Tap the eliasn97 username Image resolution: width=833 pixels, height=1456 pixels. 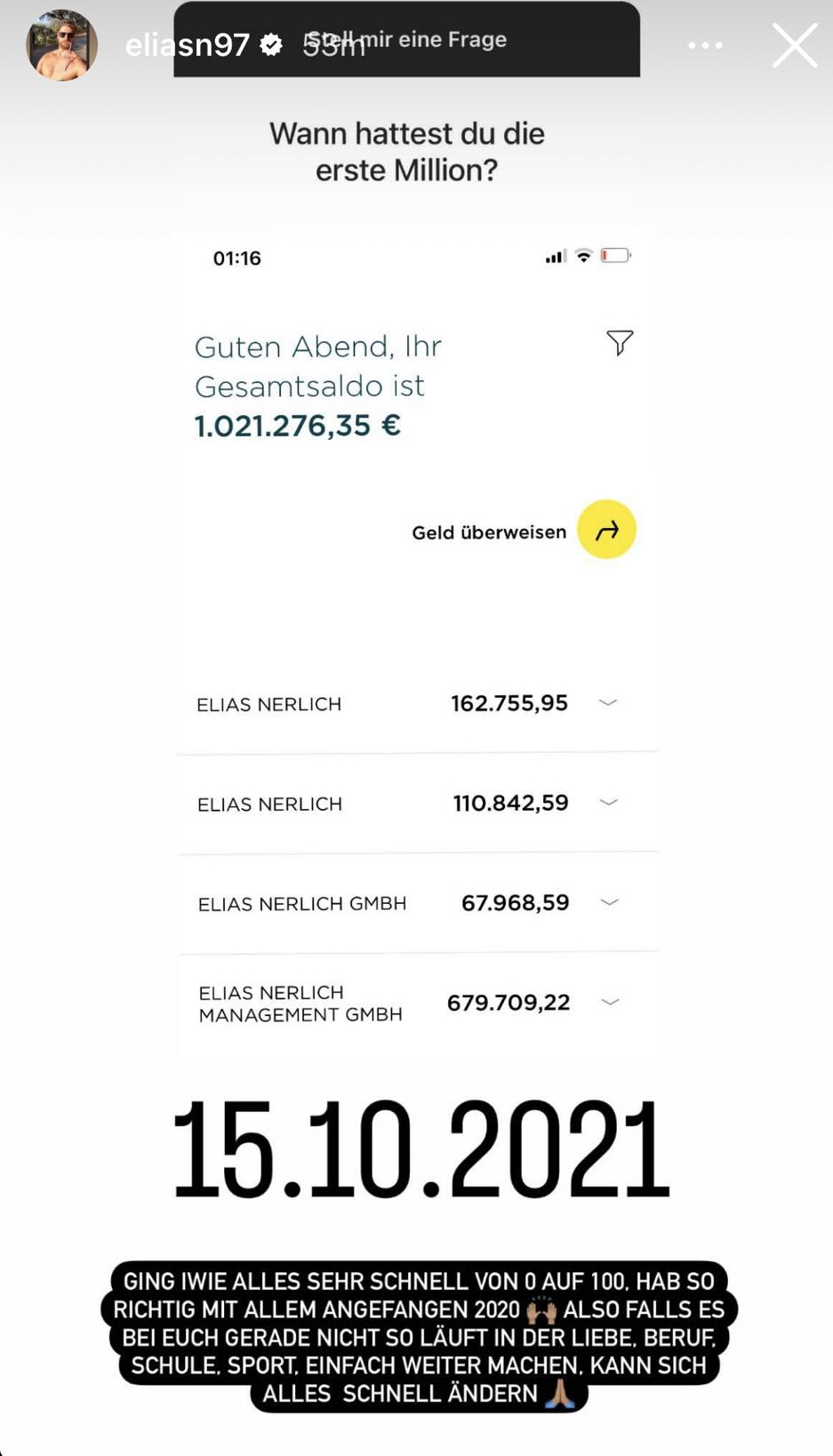(x=187, y=45)
